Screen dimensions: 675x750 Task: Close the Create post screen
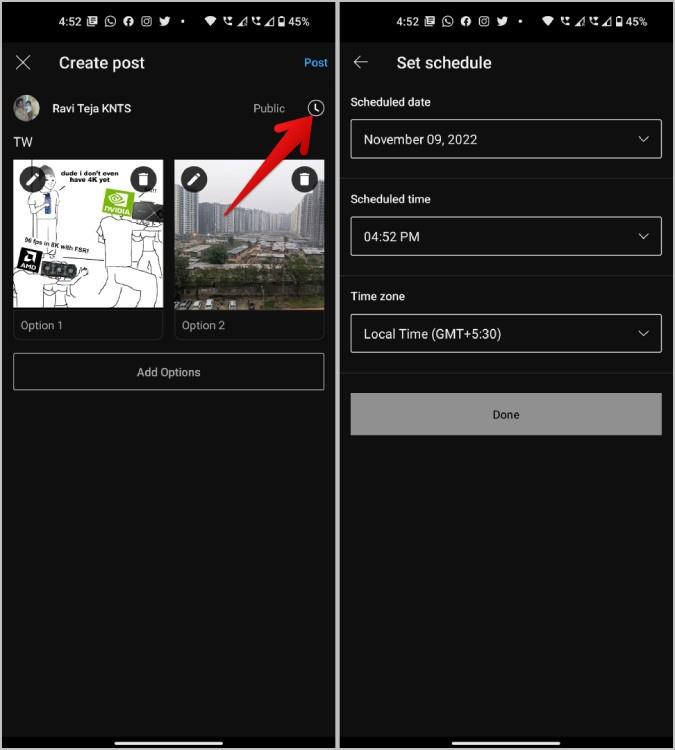(23, 63)
